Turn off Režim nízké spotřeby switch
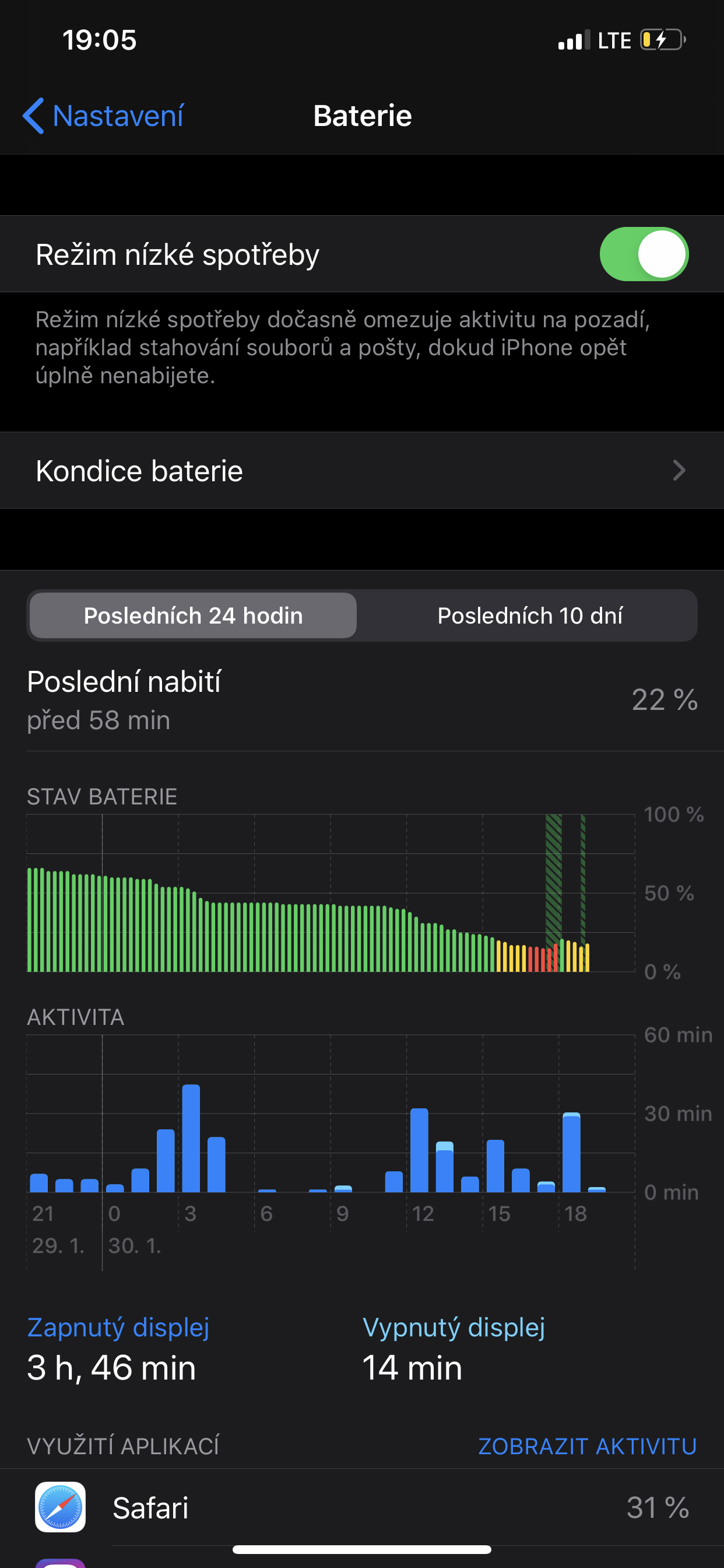724x1568 pixels. click(x=644, y=254)
